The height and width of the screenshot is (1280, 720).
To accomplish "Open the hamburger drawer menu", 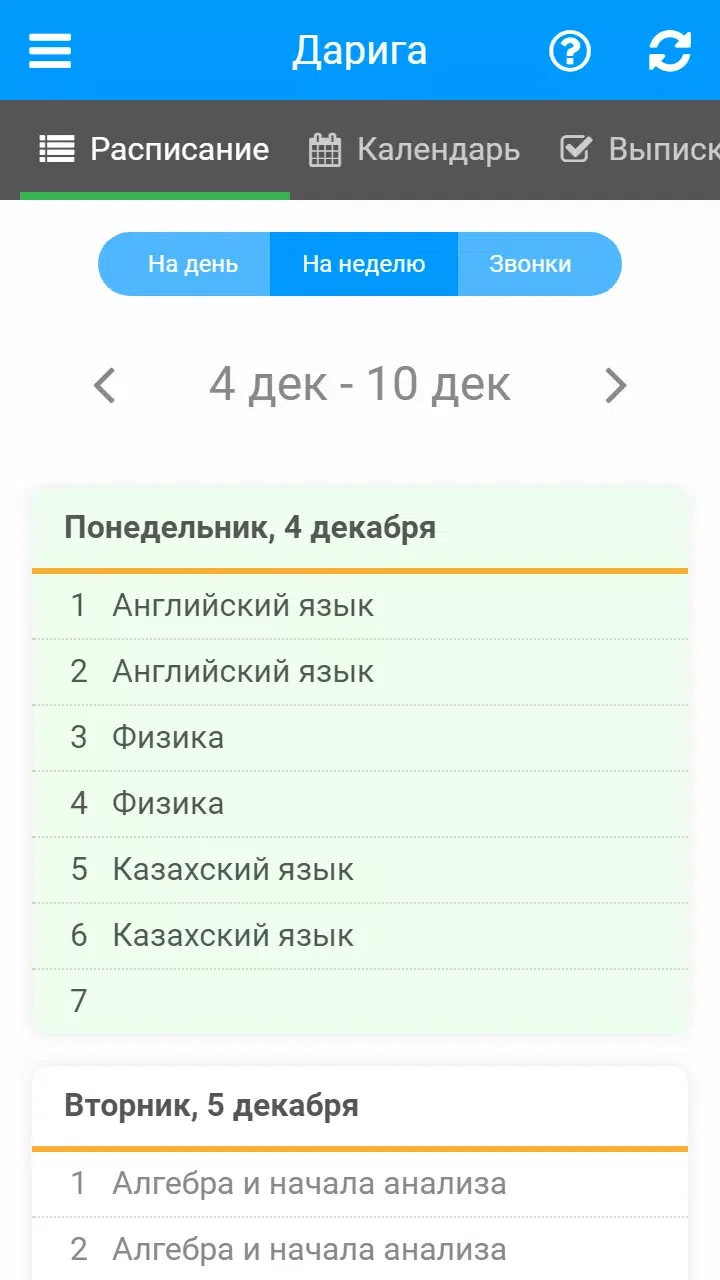I will coord(50,51).
